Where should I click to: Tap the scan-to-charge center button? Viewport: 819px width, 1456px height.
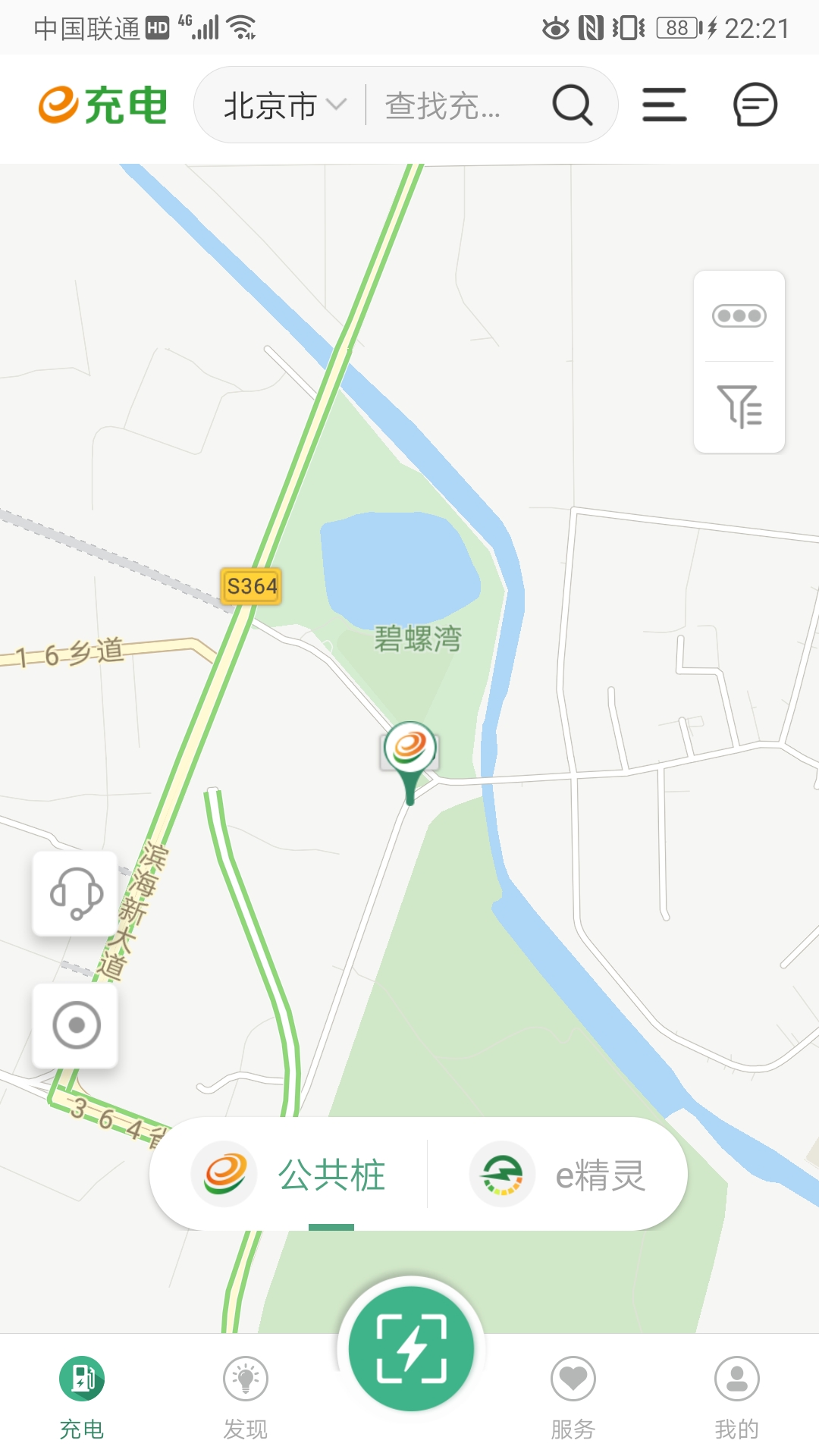click(411, 1348)
